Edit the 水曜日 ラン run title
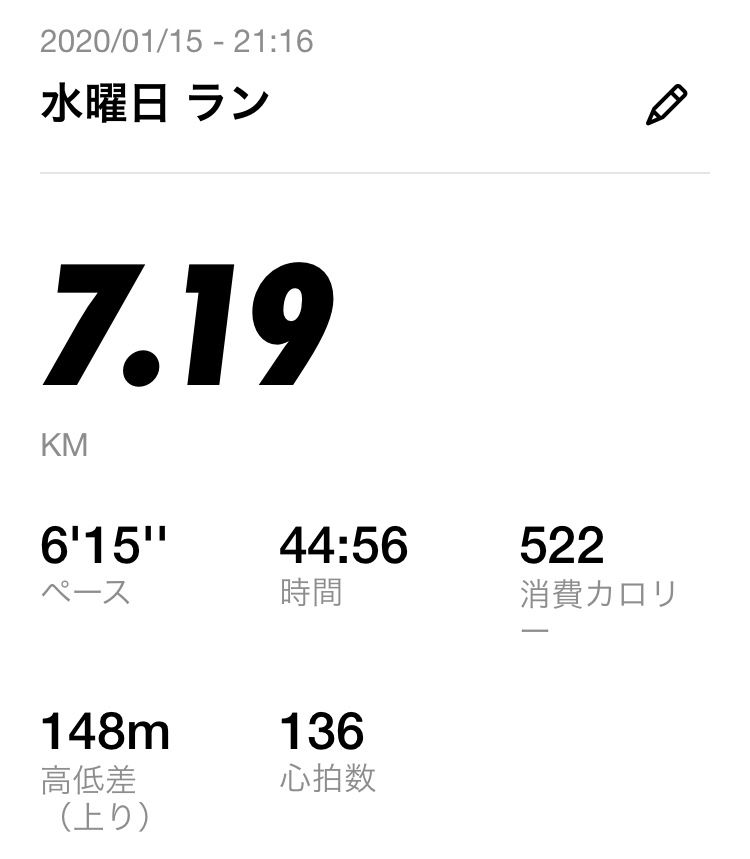Screen dimensions: 750x859 (666, 105)
